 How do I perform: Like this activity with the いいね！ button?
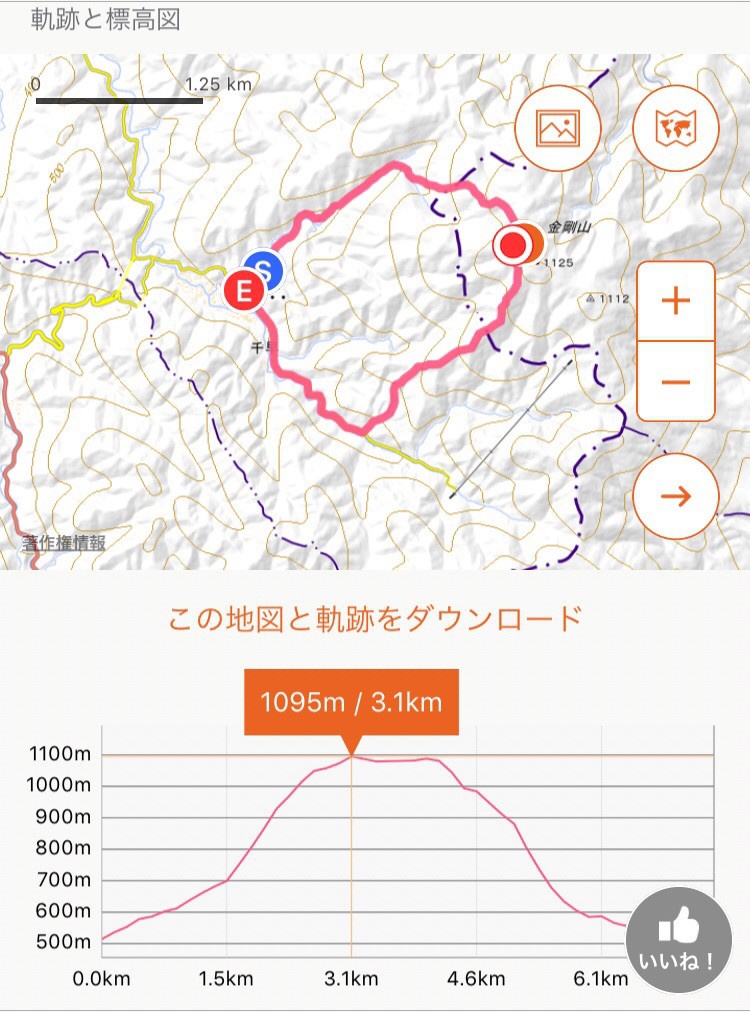677,939
